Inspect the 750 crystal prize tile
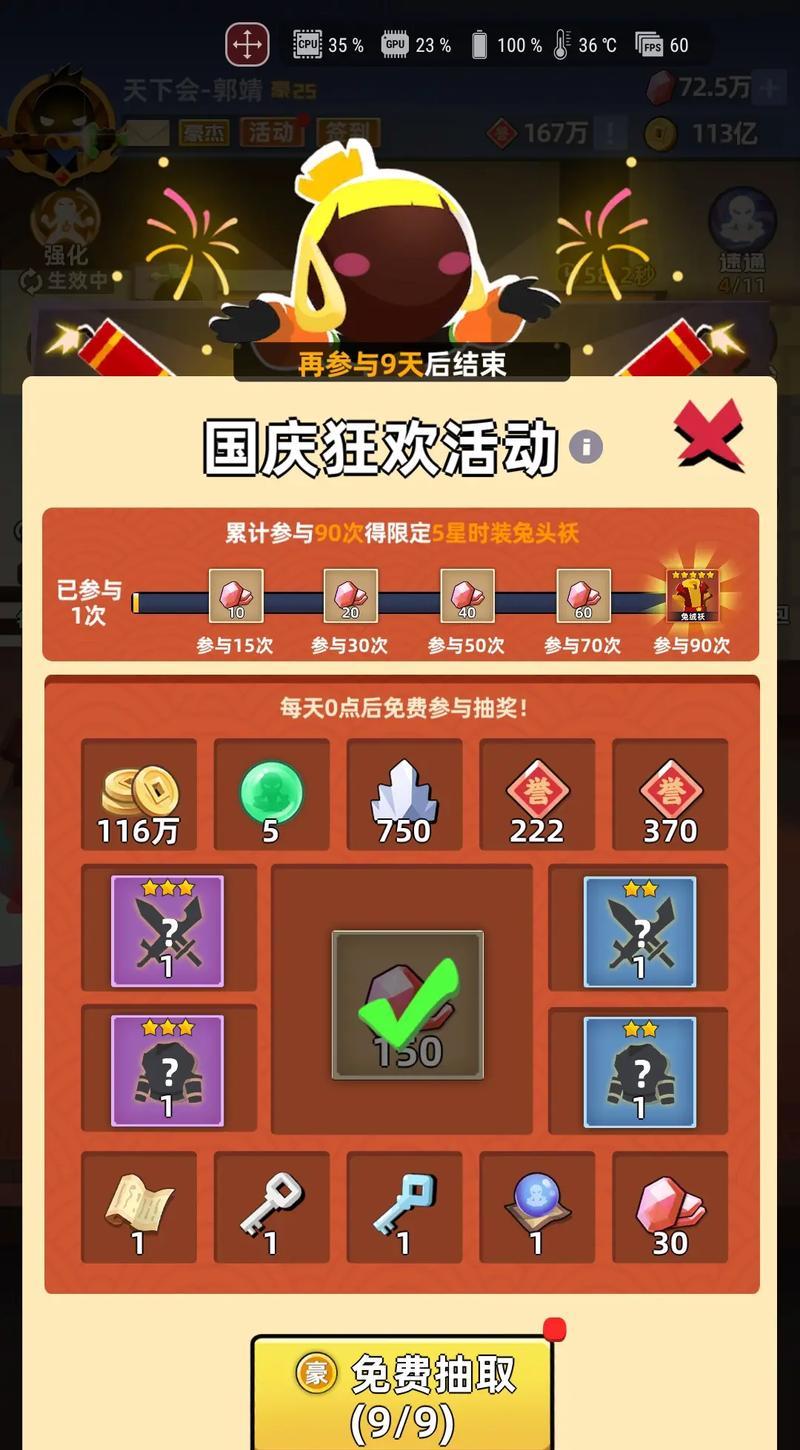800x1450 pixels. [x=404, y=795]
